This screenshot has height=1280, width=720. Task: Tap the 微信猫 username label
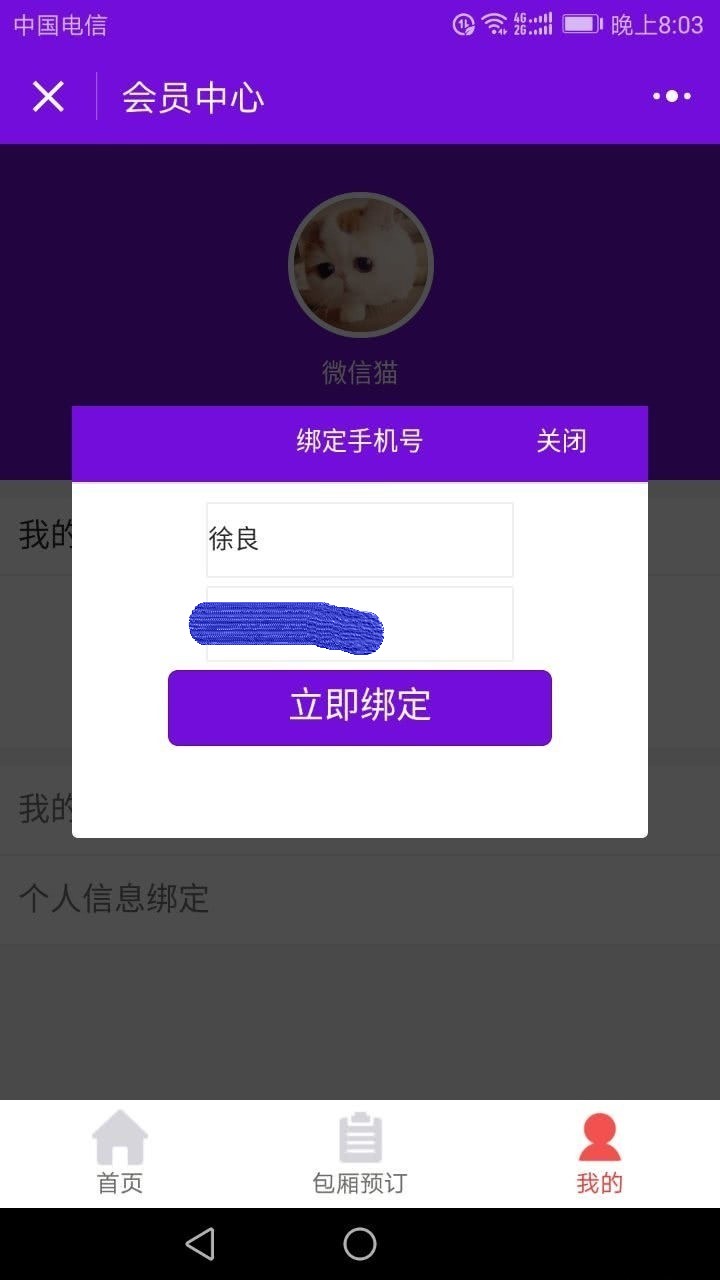tap(359, 373)
